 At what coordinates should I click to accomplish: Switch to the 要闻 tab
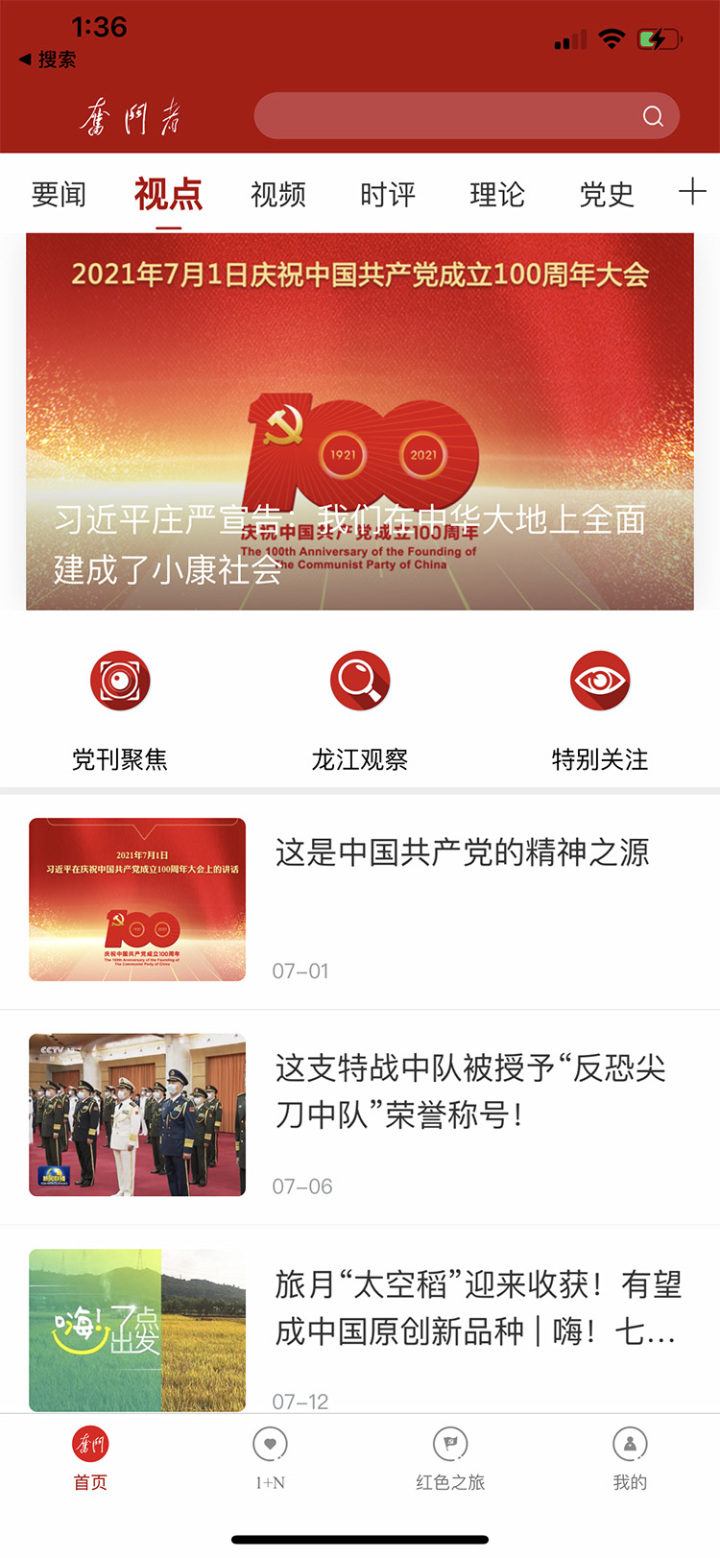59,194
